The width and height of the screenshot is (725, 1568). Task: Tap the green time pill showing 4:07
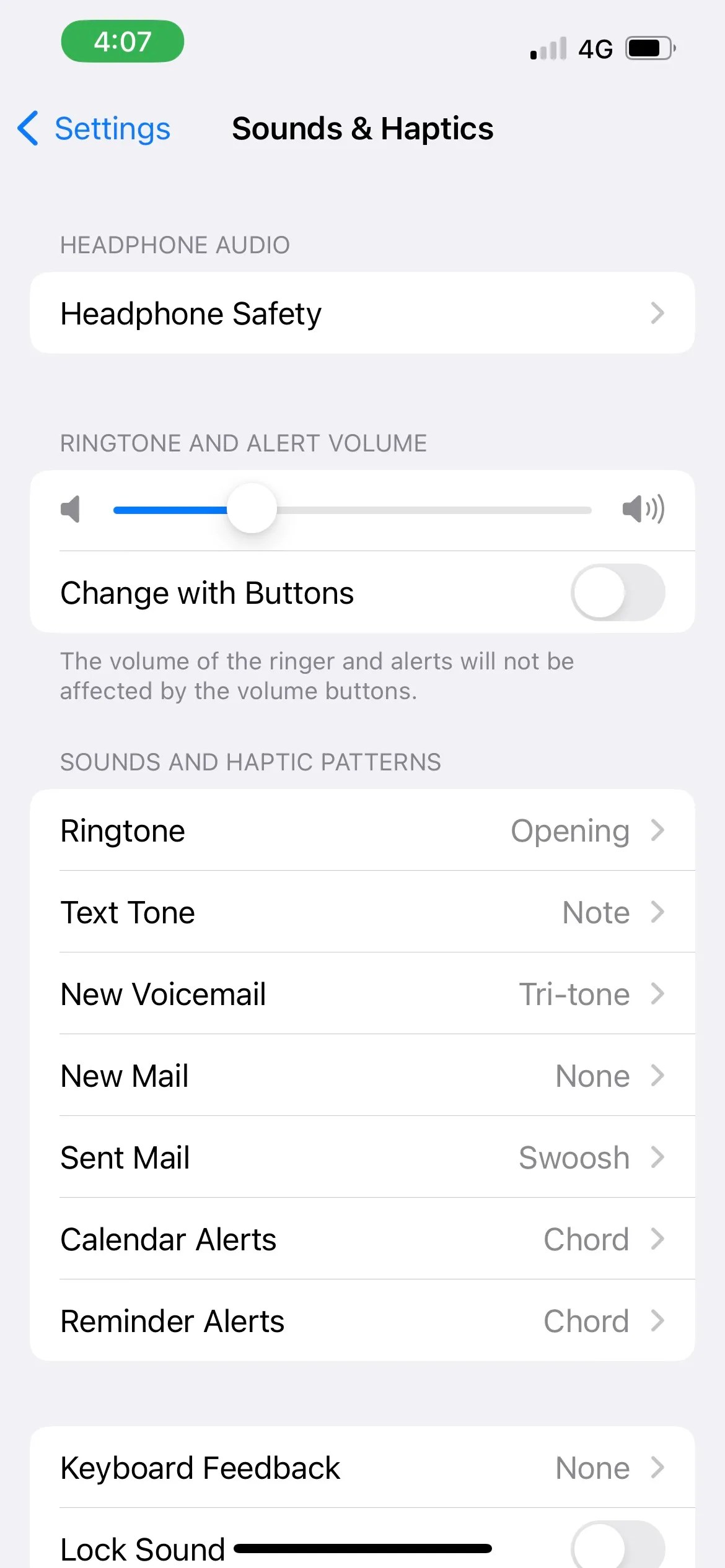pyautogui.click(x=122, y=41)
